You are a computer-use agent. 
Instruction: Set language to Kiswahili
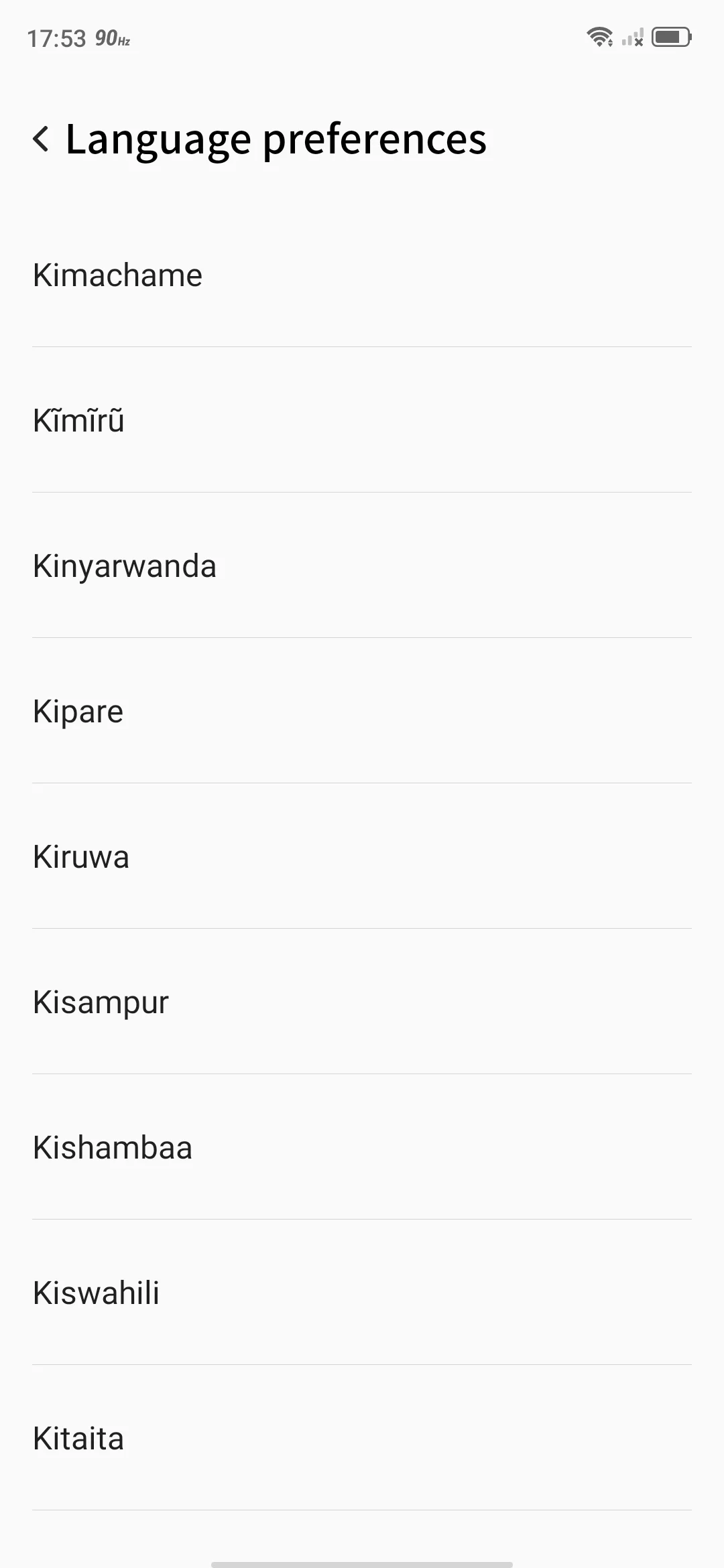pyautogui.click(x=362, y=1293)
